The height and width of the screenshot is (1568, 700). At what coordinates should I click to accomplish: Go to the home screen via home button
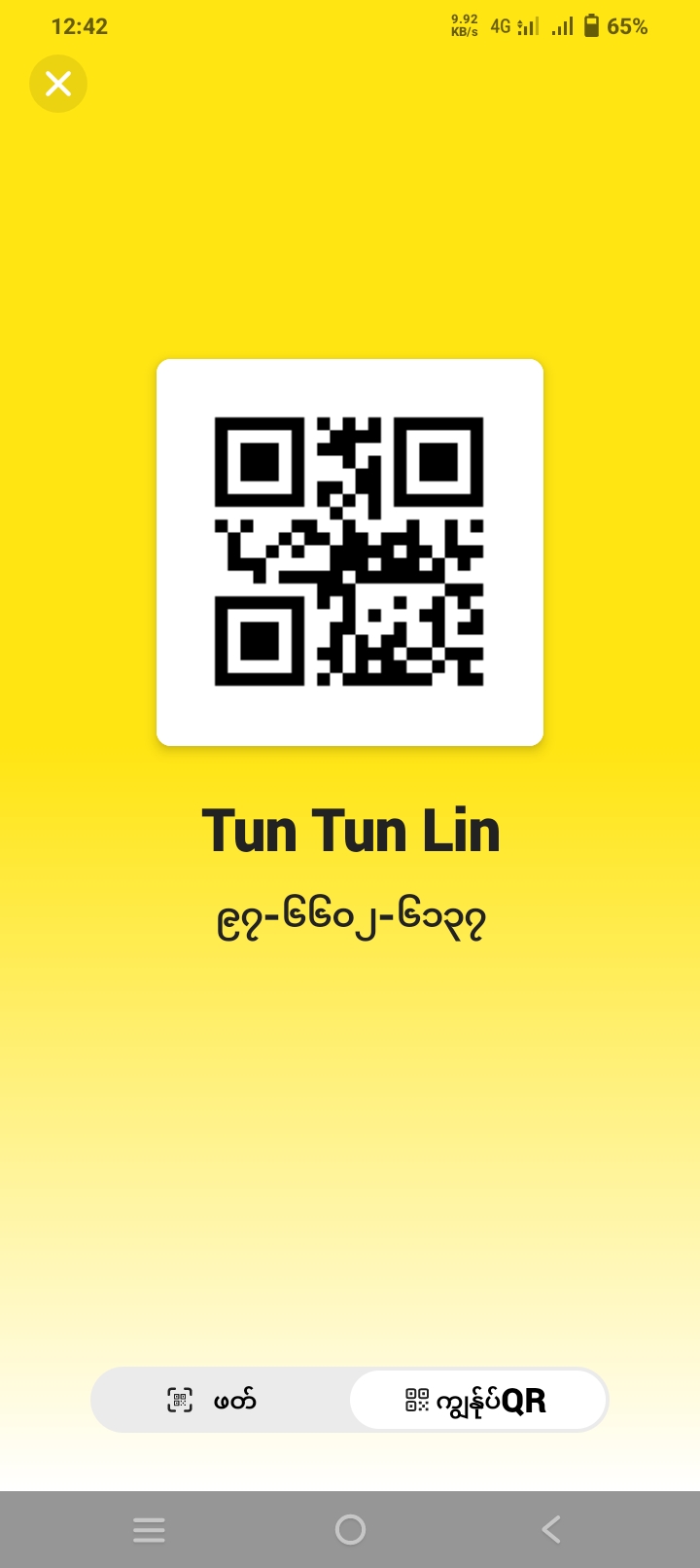tap(350, 1529)
